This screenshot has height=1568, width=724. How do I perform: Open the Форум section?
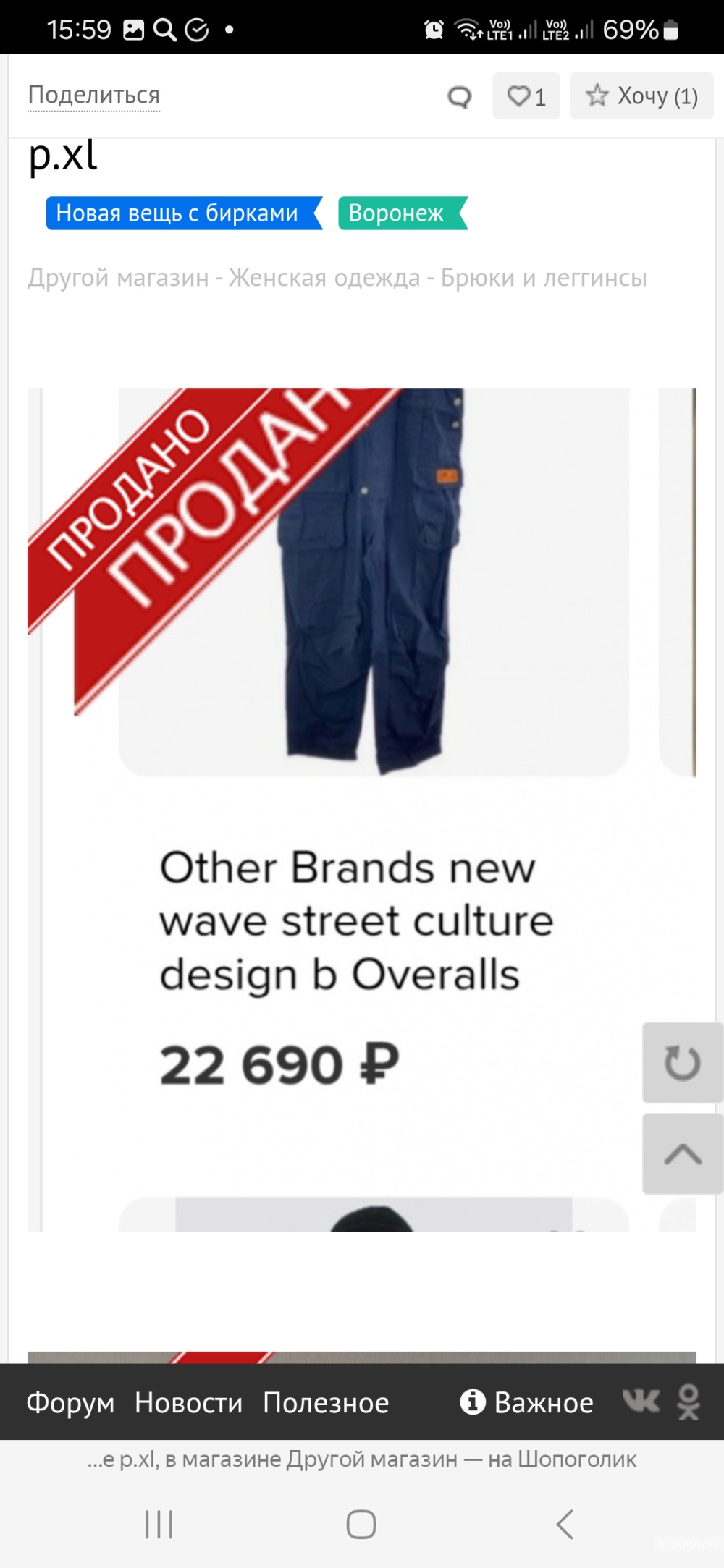pos(70,1402)
